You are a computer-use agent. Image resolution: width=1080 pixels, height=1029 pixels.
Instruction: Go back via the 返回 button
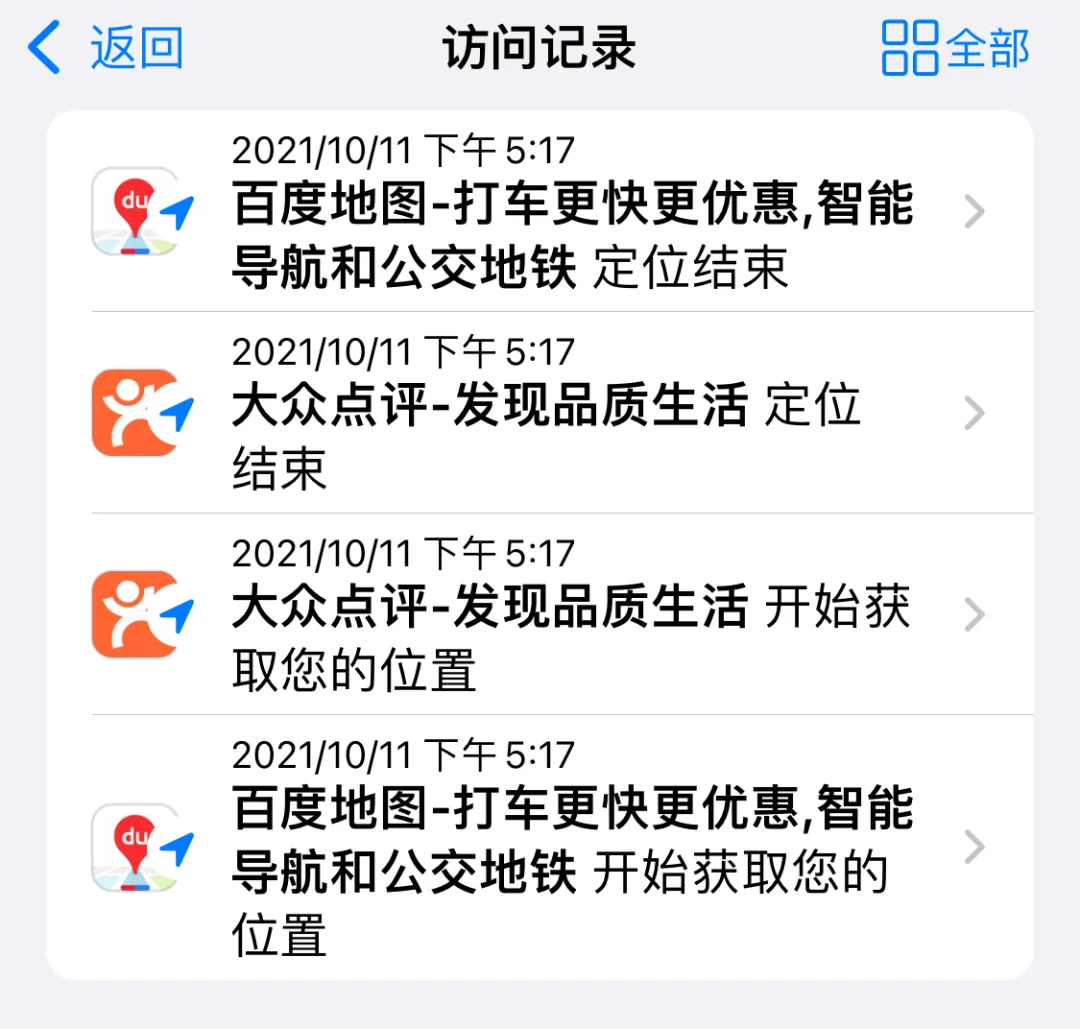click(106, 48)
